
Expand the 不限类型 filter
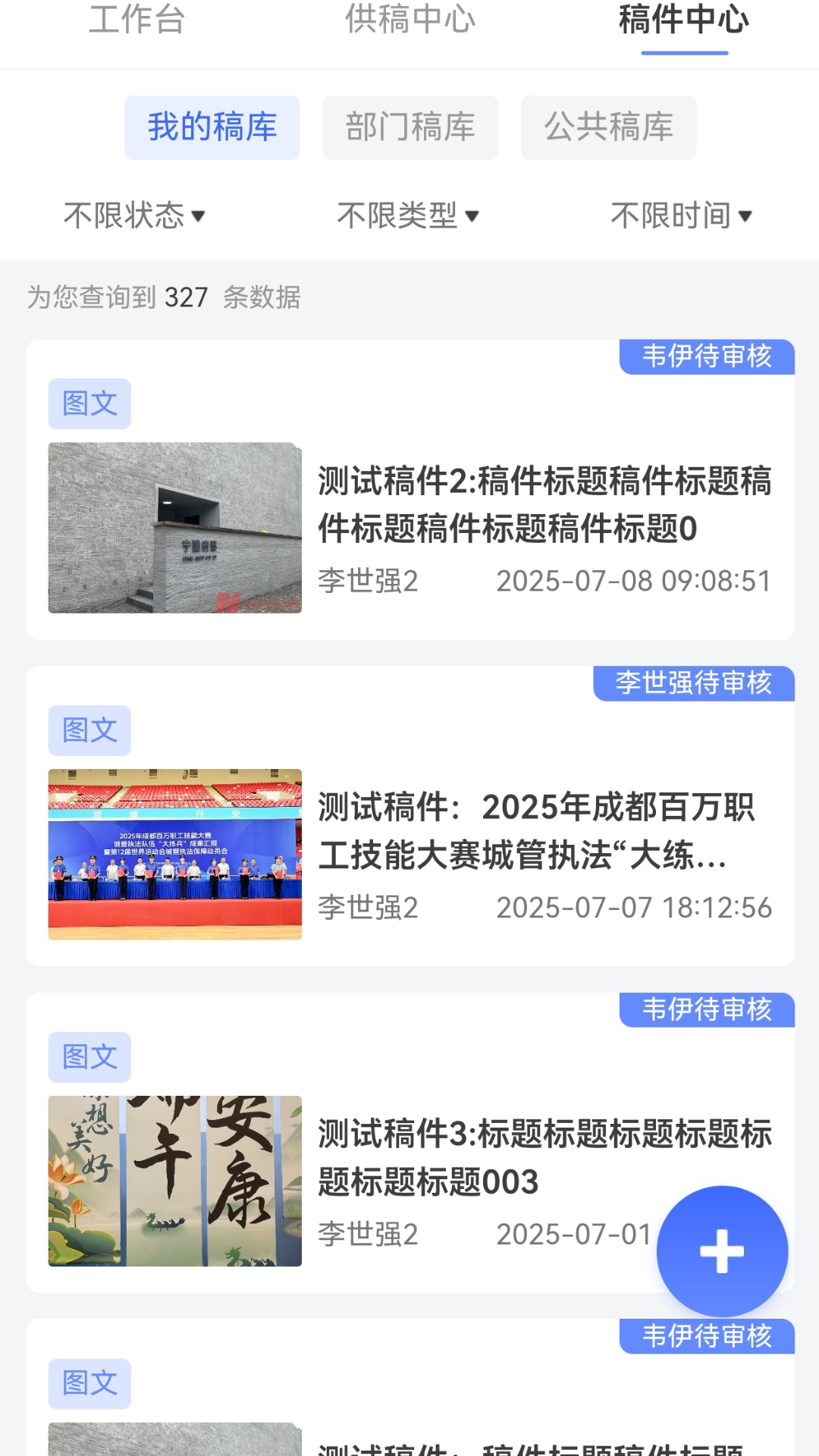(x=408, y=216)
